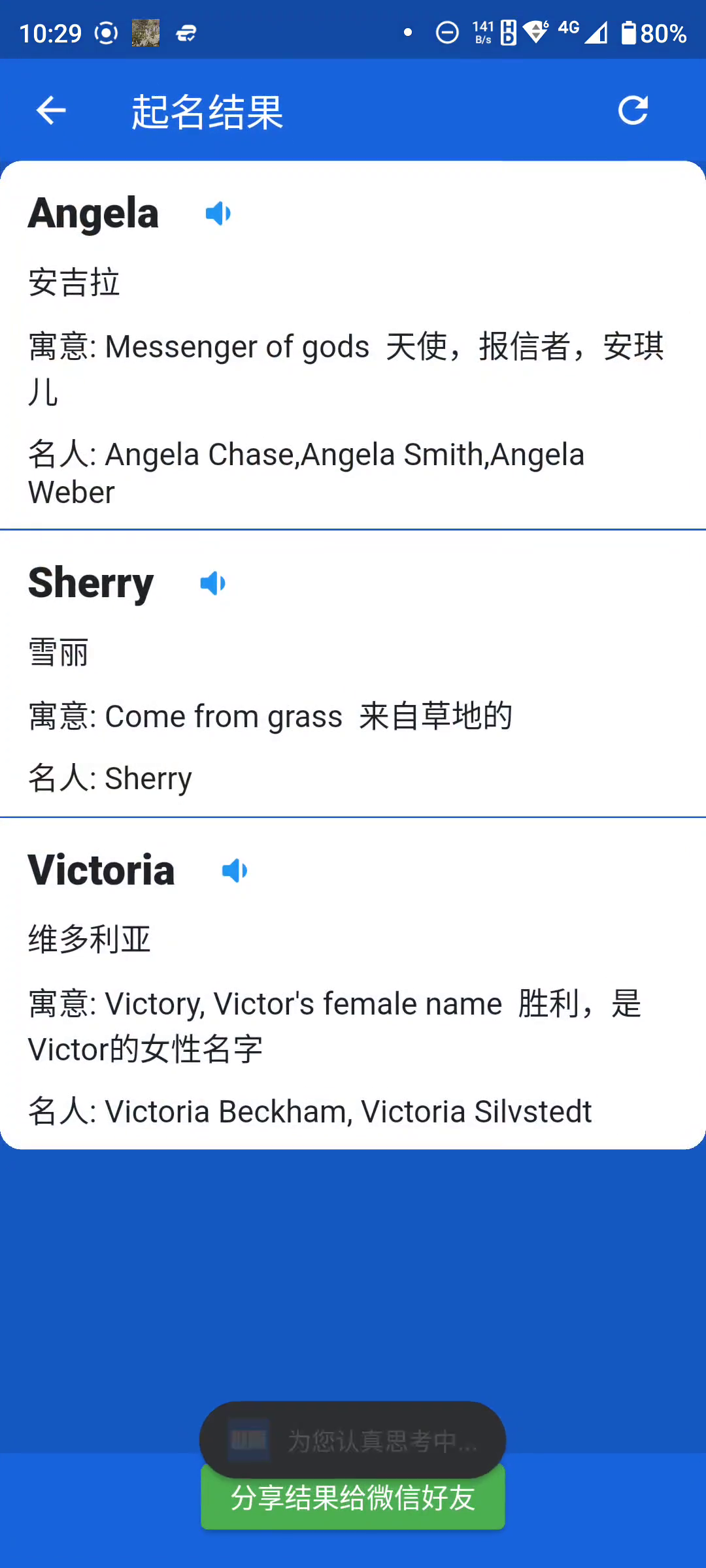Refresh the name results
Image resolution: width=706 pixels, height=1568 pixels.
(x=633, y=110)
